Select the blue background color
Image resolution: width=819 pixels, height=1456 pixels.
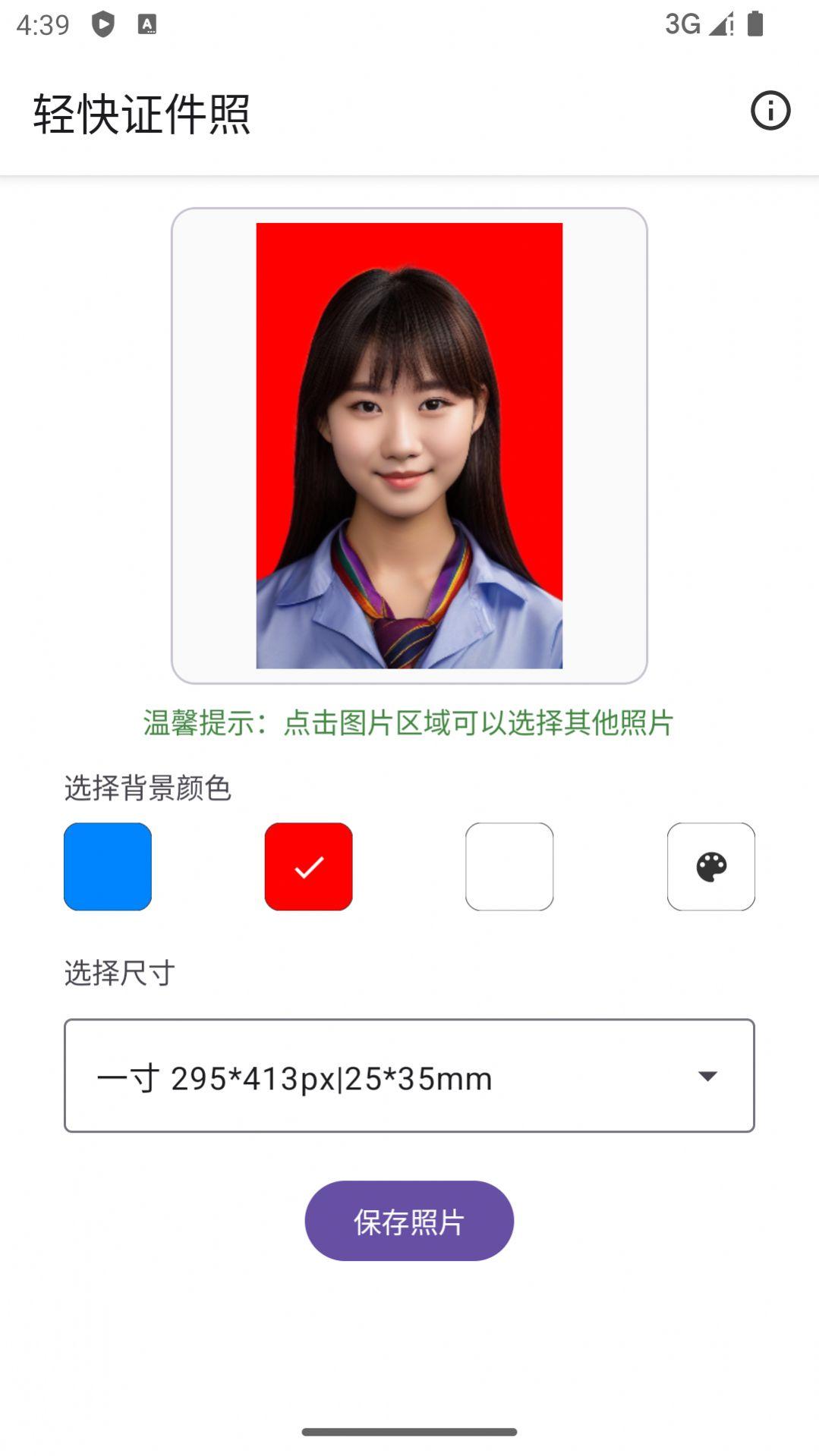click(108, 866)
